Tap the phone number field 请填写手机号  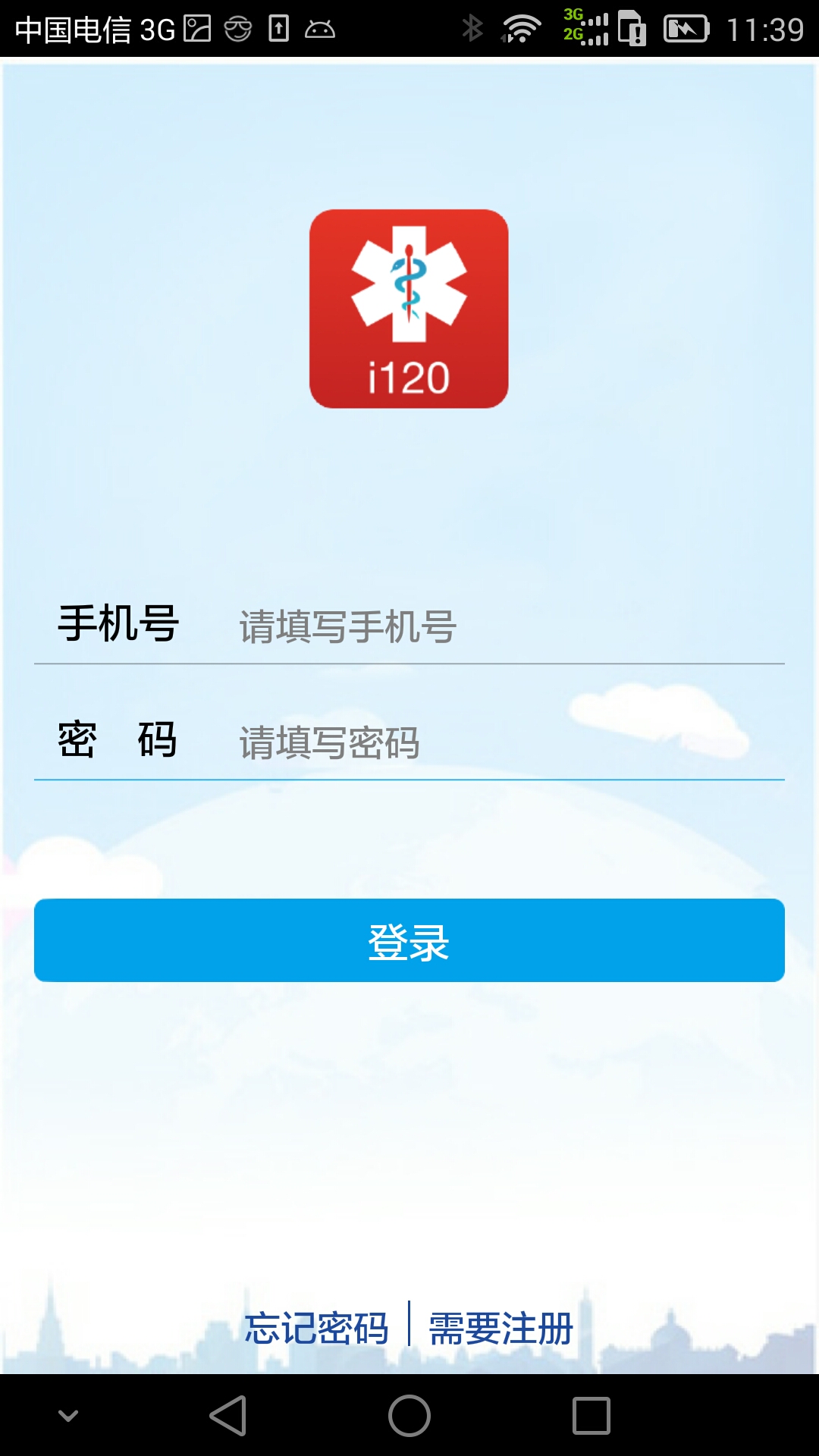500,627
